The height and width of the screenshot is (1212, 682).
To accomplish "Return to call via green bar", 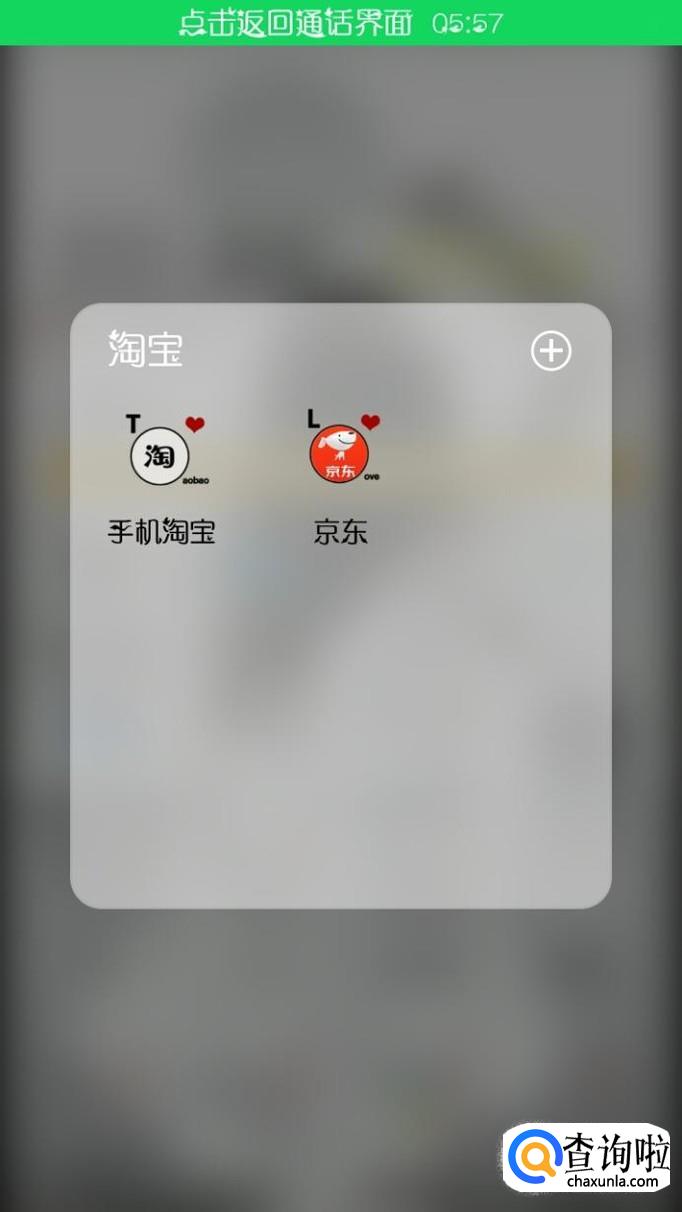I will tap(340, 23).
